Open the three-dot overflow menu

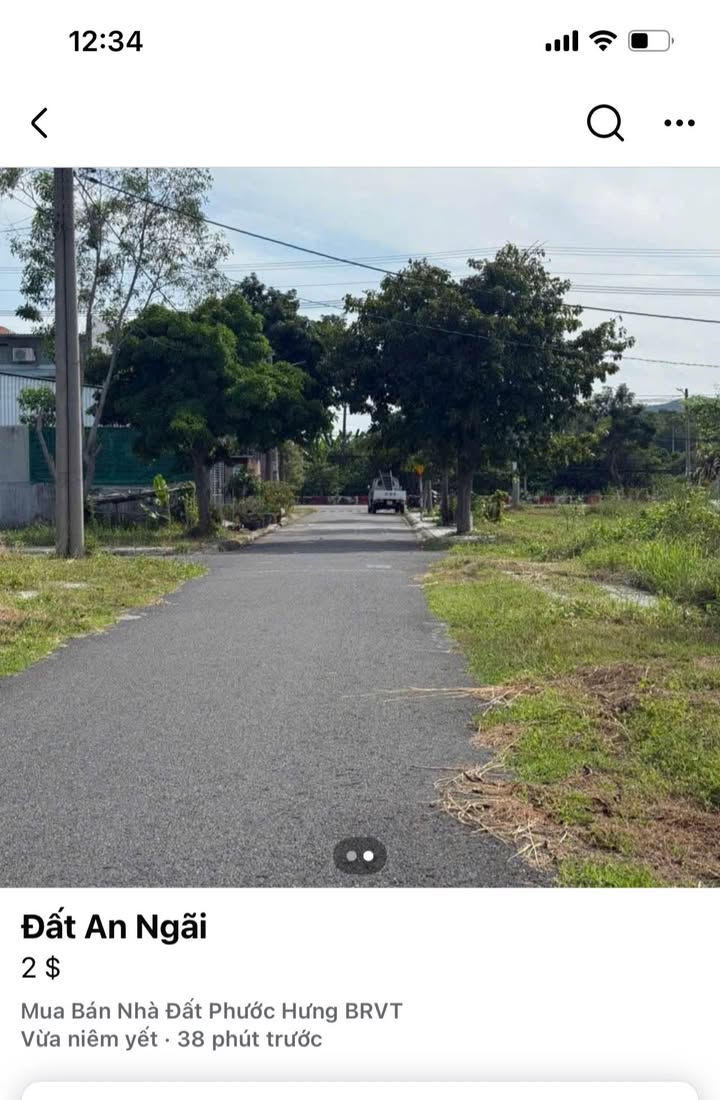(679, 123)
